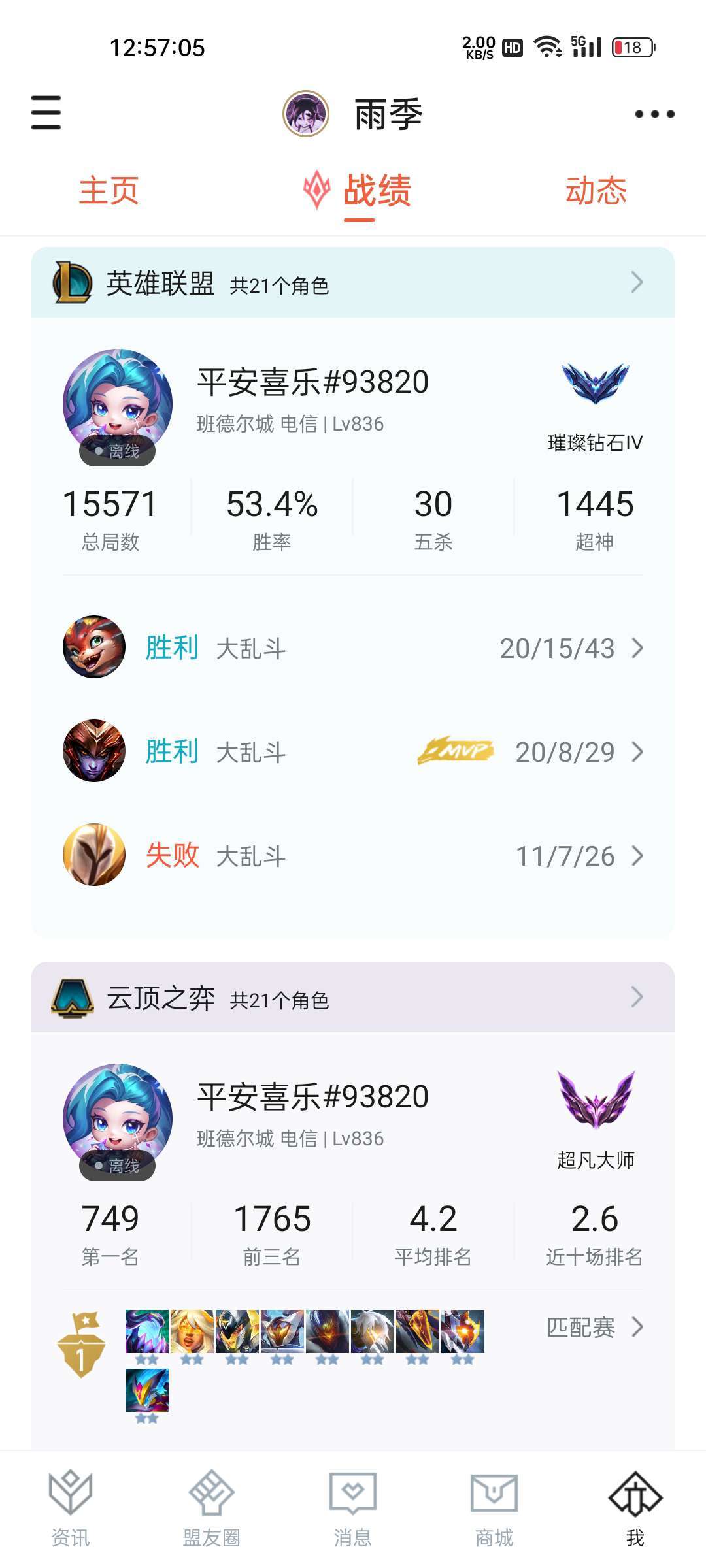The height and width of the screenshot is (1568, 706).
Task: Open the 匹配赛 first-place match
Action: 594,1327
